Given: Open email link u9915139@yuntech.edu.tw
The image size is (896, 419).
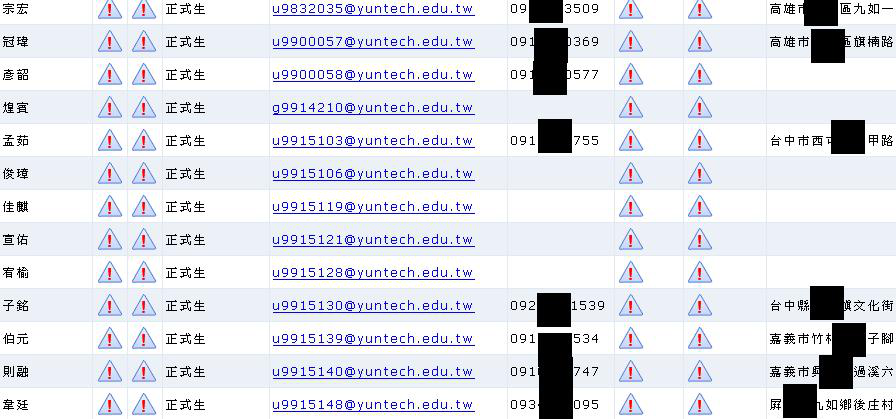Looking at the screenshot, I should pyautogui.click(x=372, y=339).
